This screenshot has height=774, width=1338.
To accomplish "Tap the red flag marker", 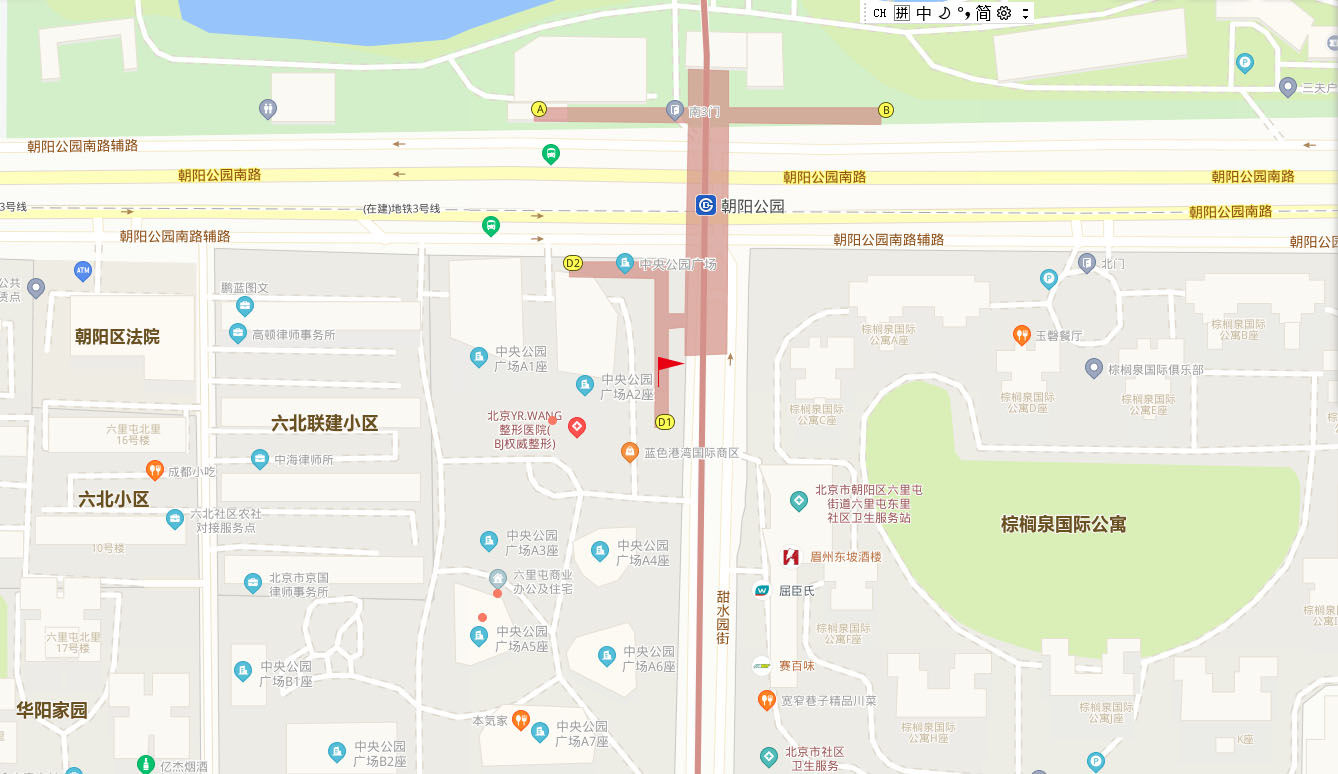I will click(x=668, y=369).
